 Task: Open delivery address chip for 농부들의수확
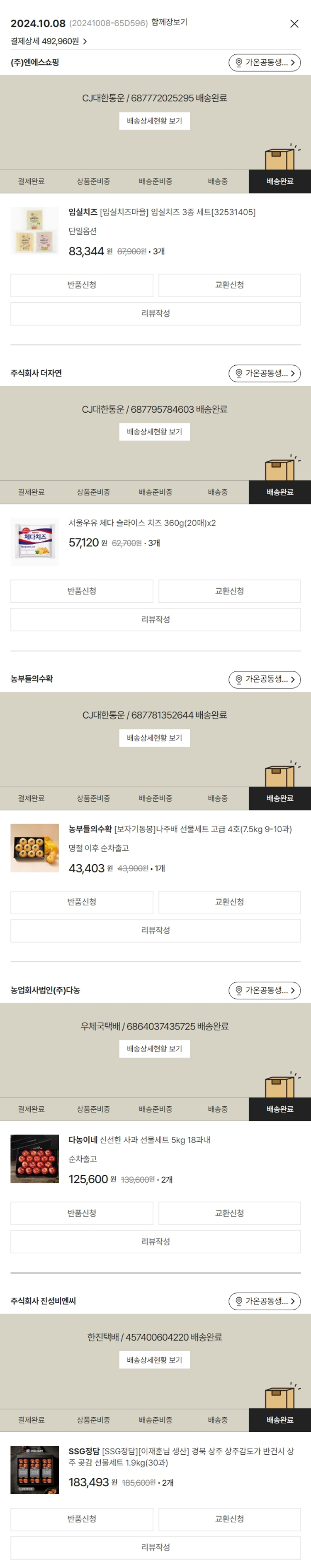[x=264, y=679]
